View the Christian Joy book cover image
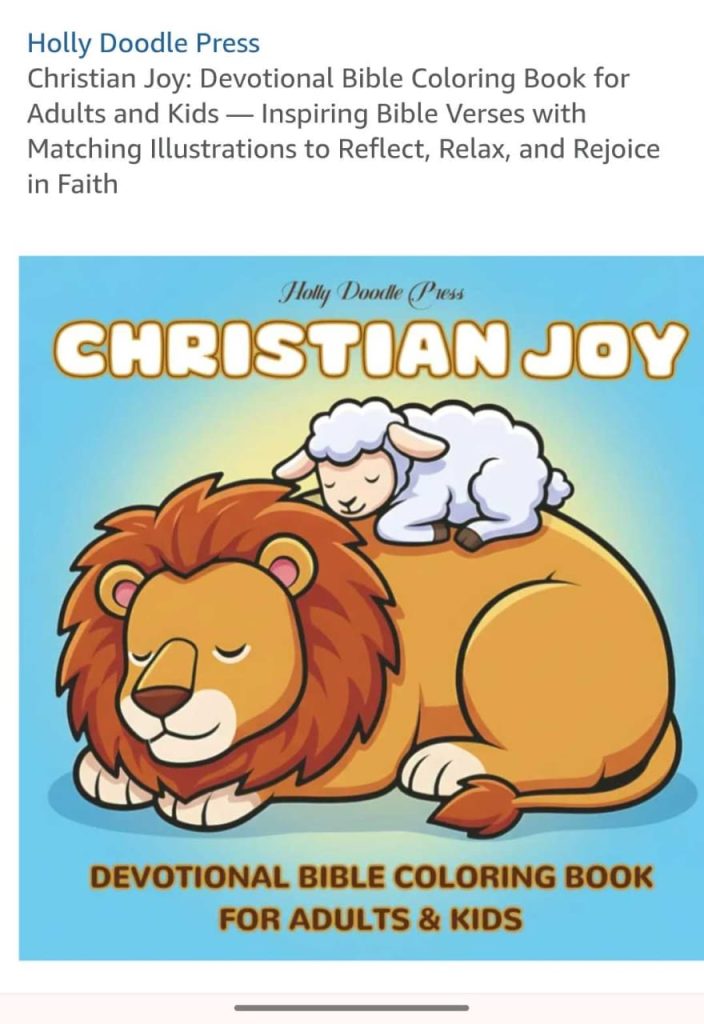The width and height of the screenshot is (704, 1024). (360, 608)
